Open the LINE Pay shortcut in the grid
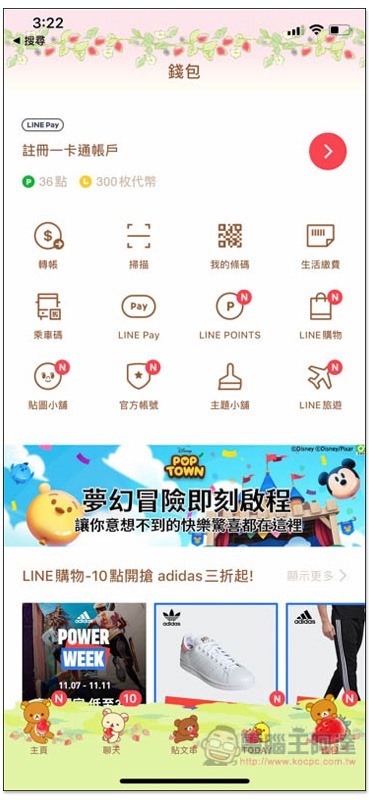This screenshot has height=800, width=369. 139,316
